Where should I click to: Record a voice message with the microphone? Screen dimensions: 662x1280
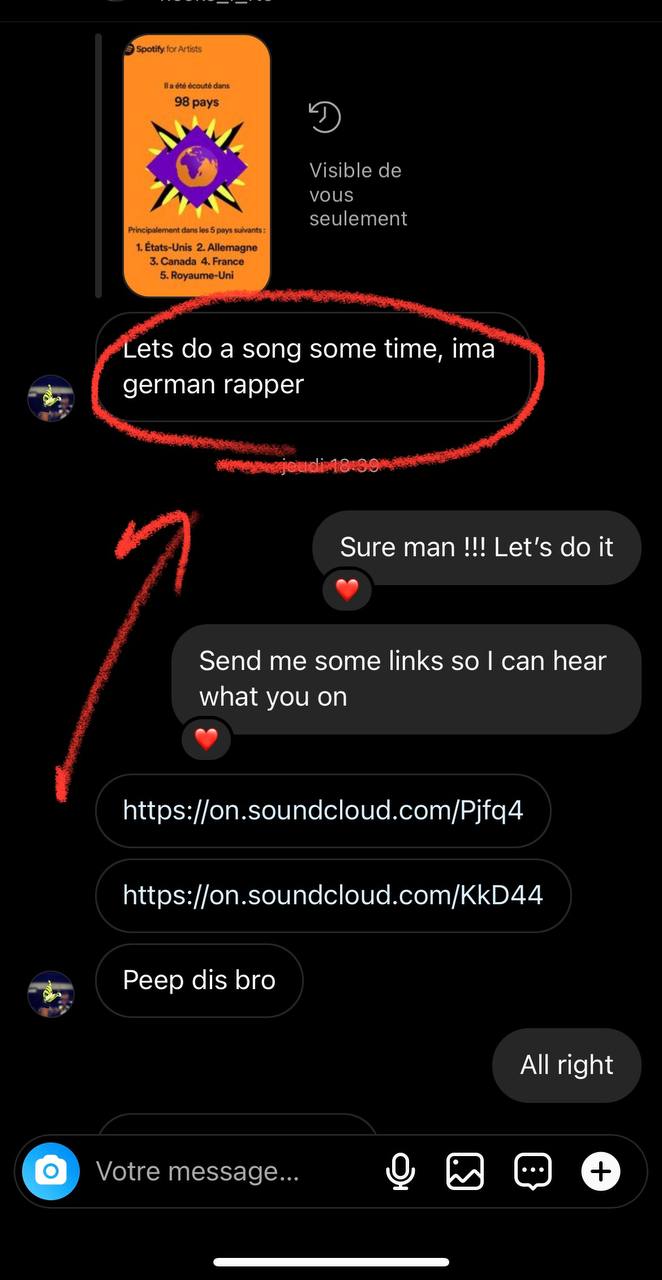click(400, 1171)
